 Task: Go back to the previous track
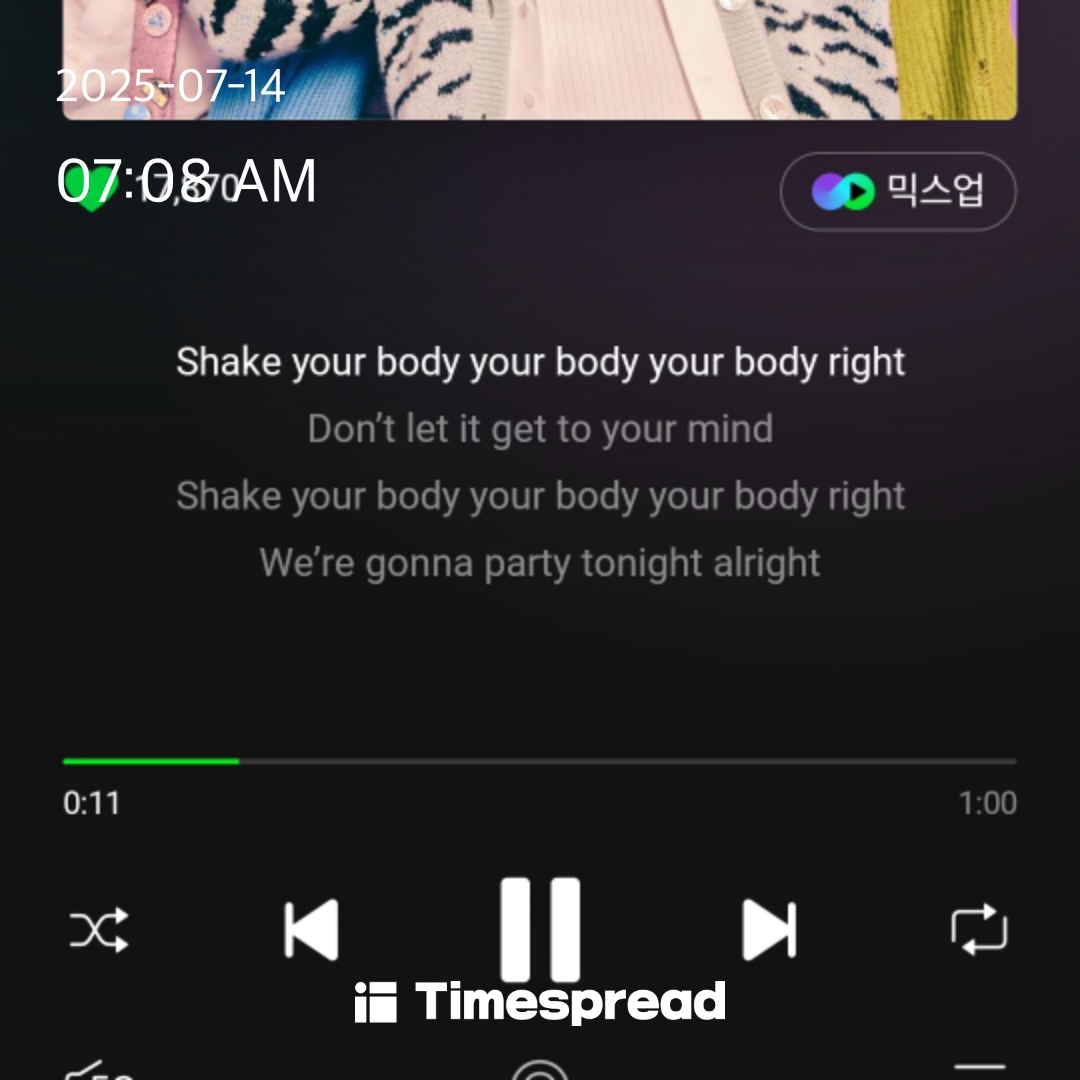311,929
